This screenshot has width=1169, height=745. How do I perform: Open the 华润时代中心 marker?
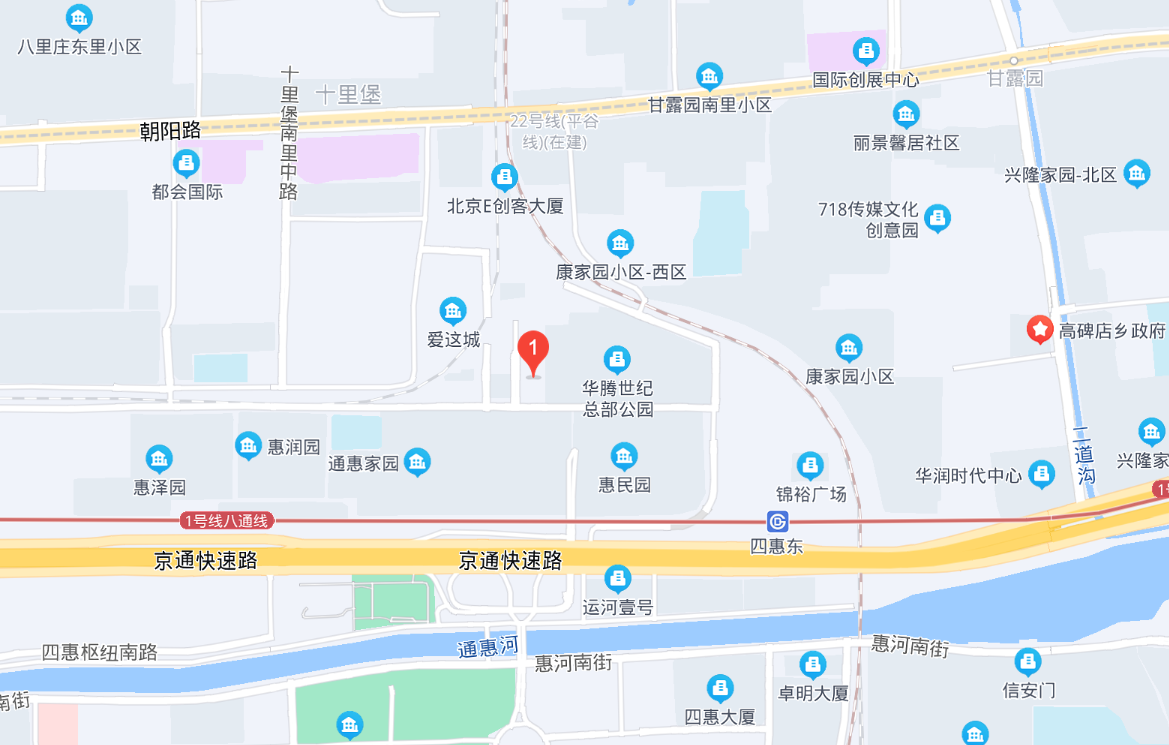click(1042, 474)
